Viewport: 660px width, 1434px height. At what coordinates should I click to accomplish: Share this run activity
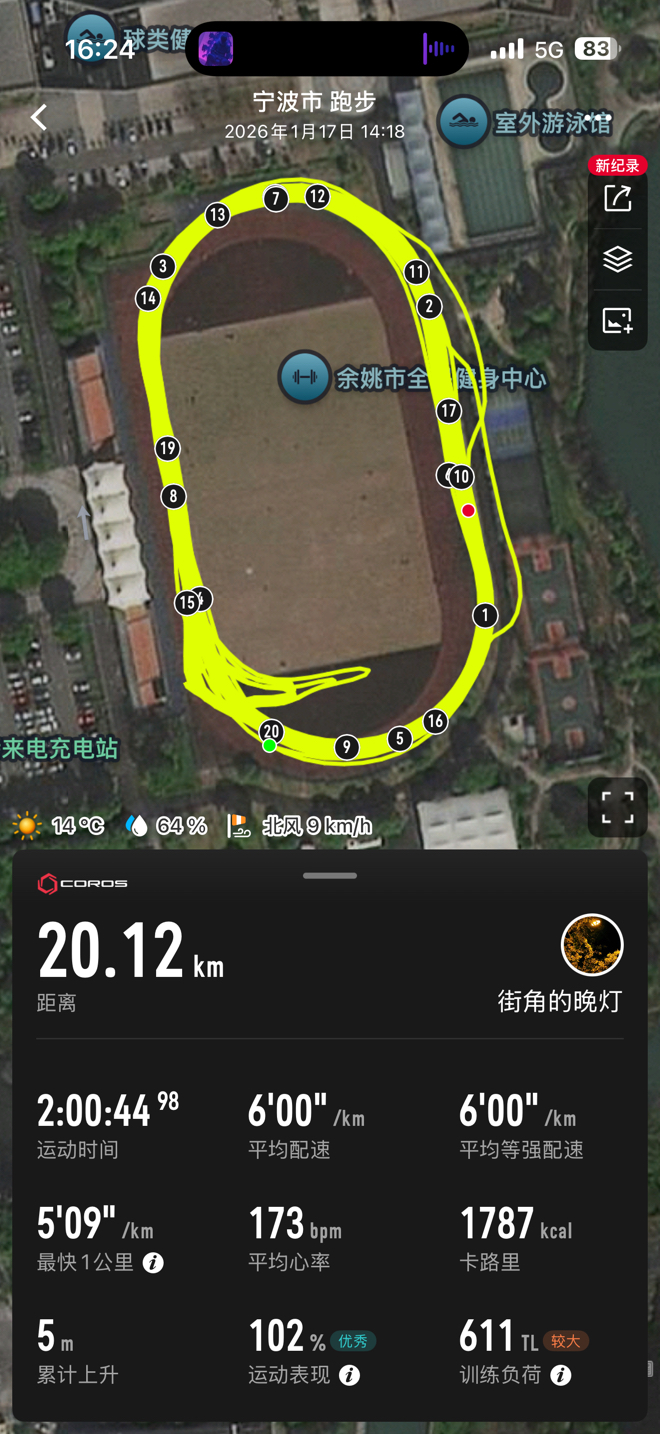617,198
